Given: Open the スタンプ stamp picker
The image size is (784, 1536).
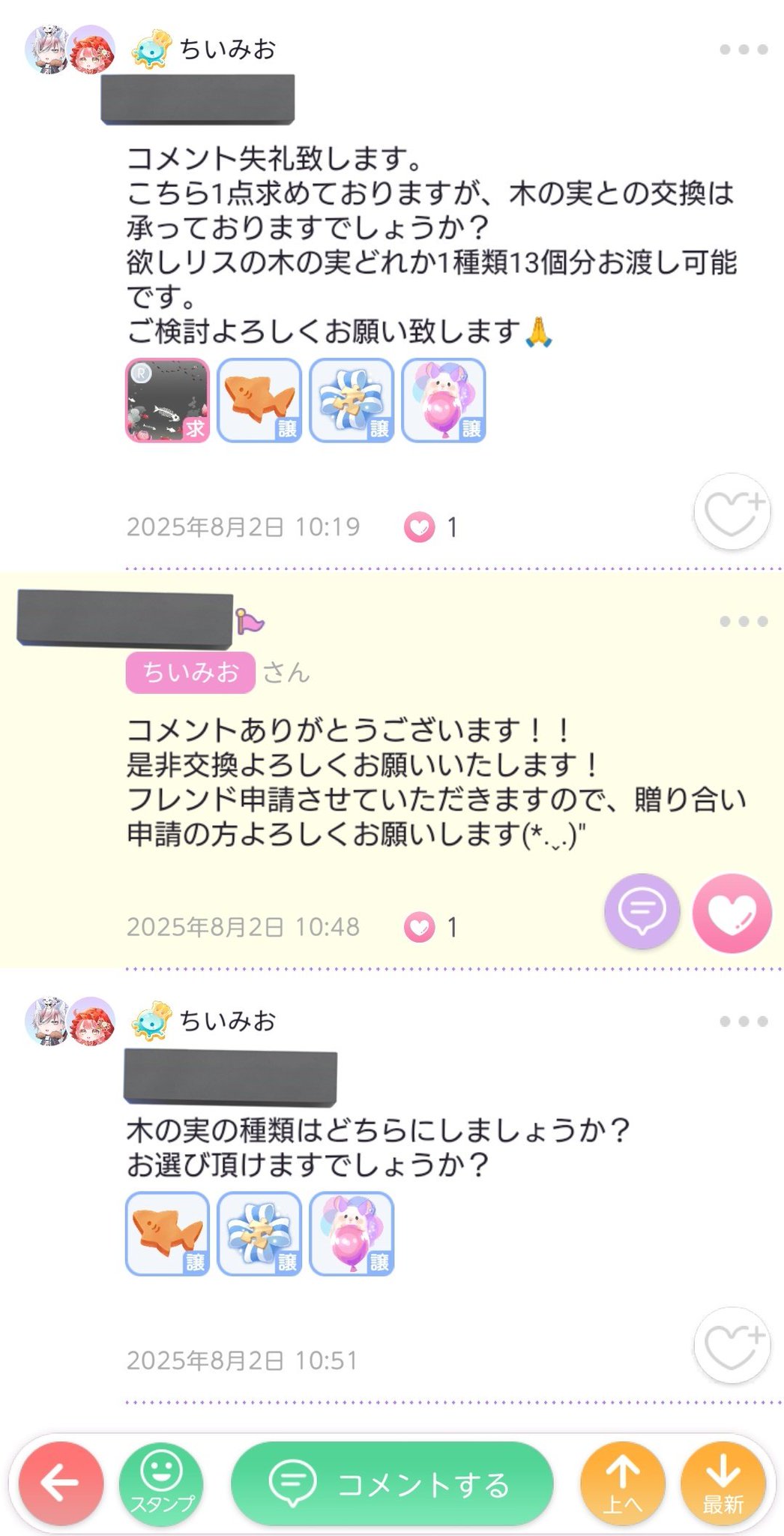Looking at the screenshot, I should [x=161, y=1482].
